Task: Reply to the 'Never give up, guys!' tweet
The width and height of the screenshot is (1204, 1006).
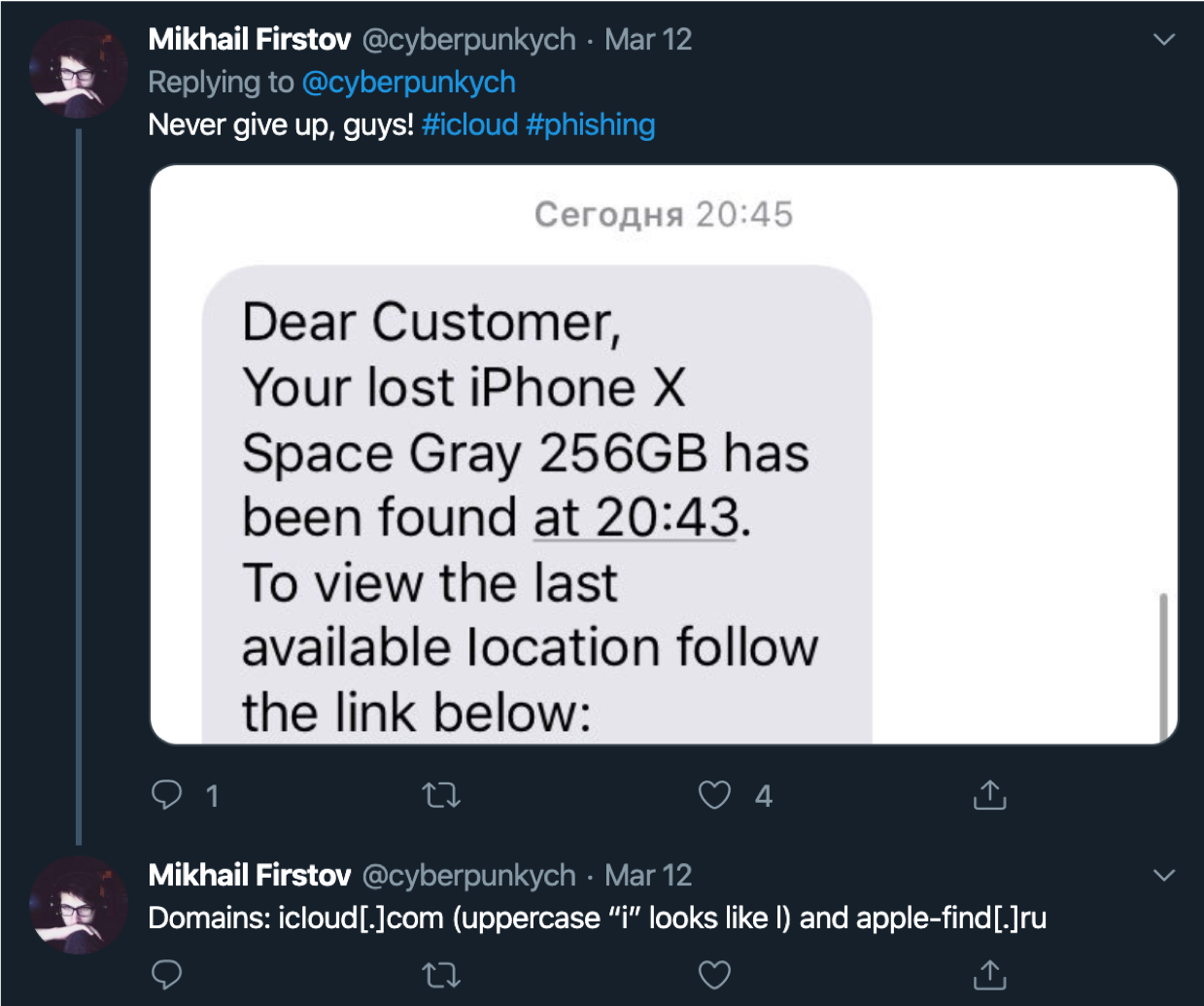Action: (167, 795)
